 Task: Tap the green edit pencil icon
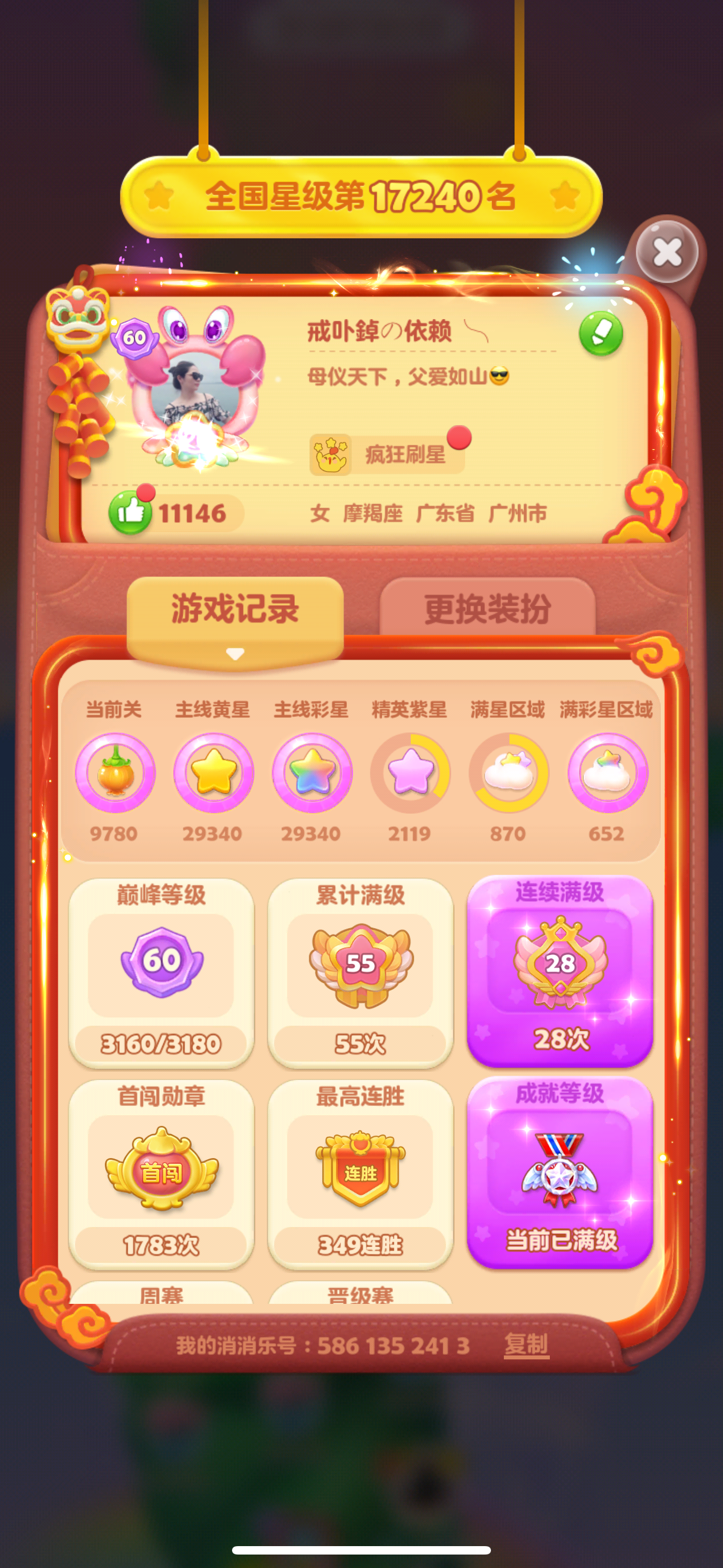click(601, 334)
